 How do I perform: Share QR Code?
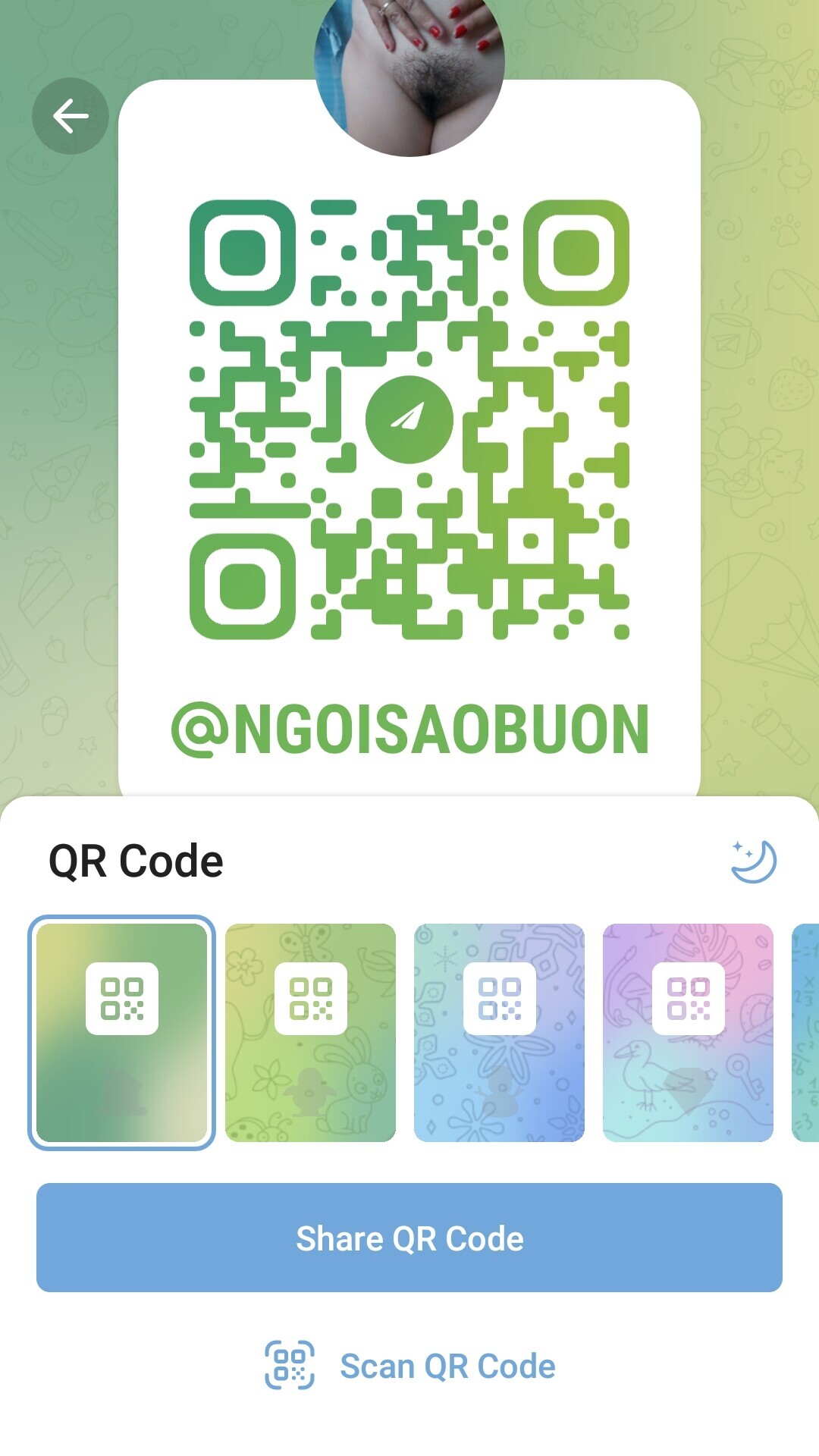click(409, 1238)
